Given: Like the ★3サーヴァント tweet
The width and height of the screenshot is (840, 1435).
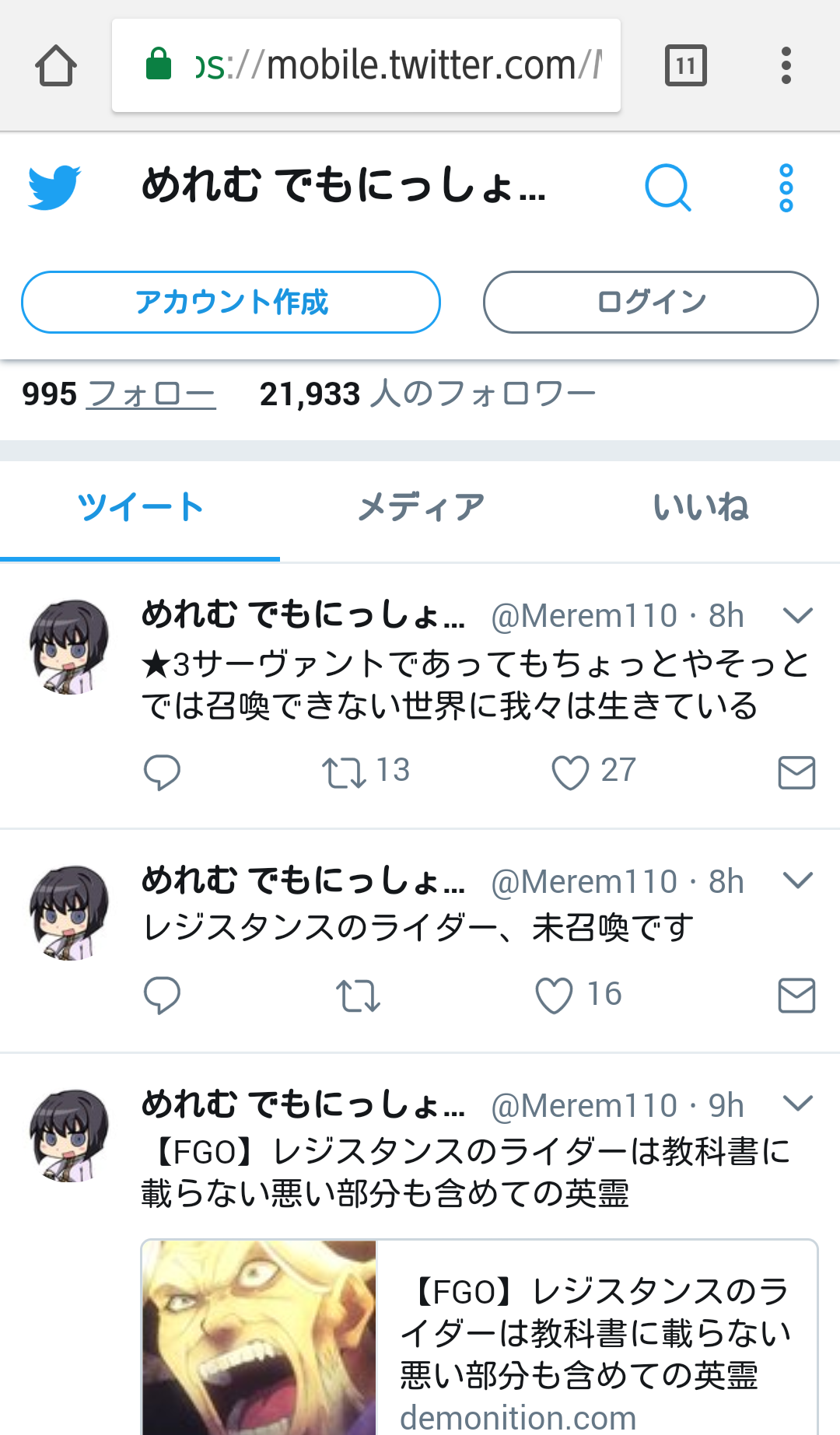Looking at the screenshot, I should [570, 772].
